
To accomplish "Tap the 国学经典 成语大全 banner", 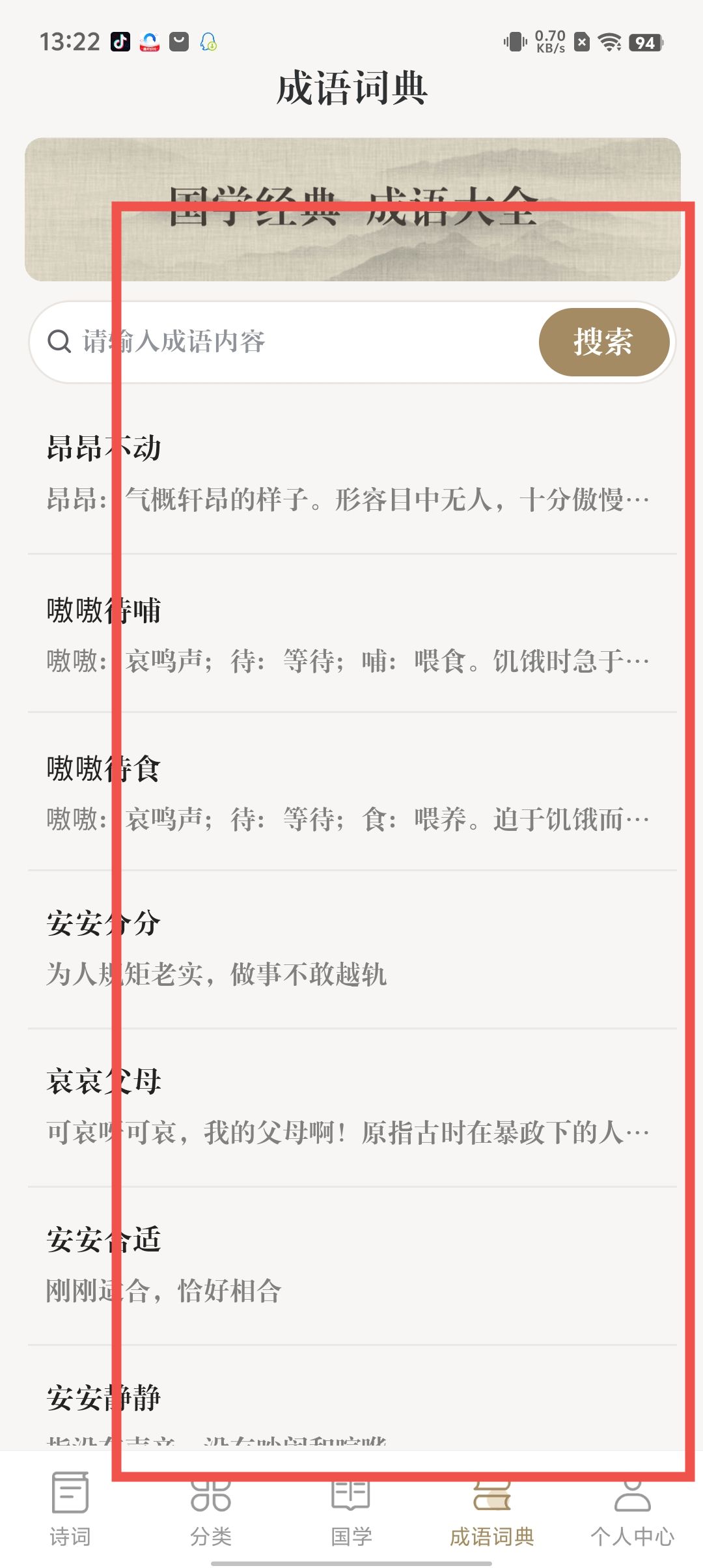I will pyautogui.click(x=351, y=210).
